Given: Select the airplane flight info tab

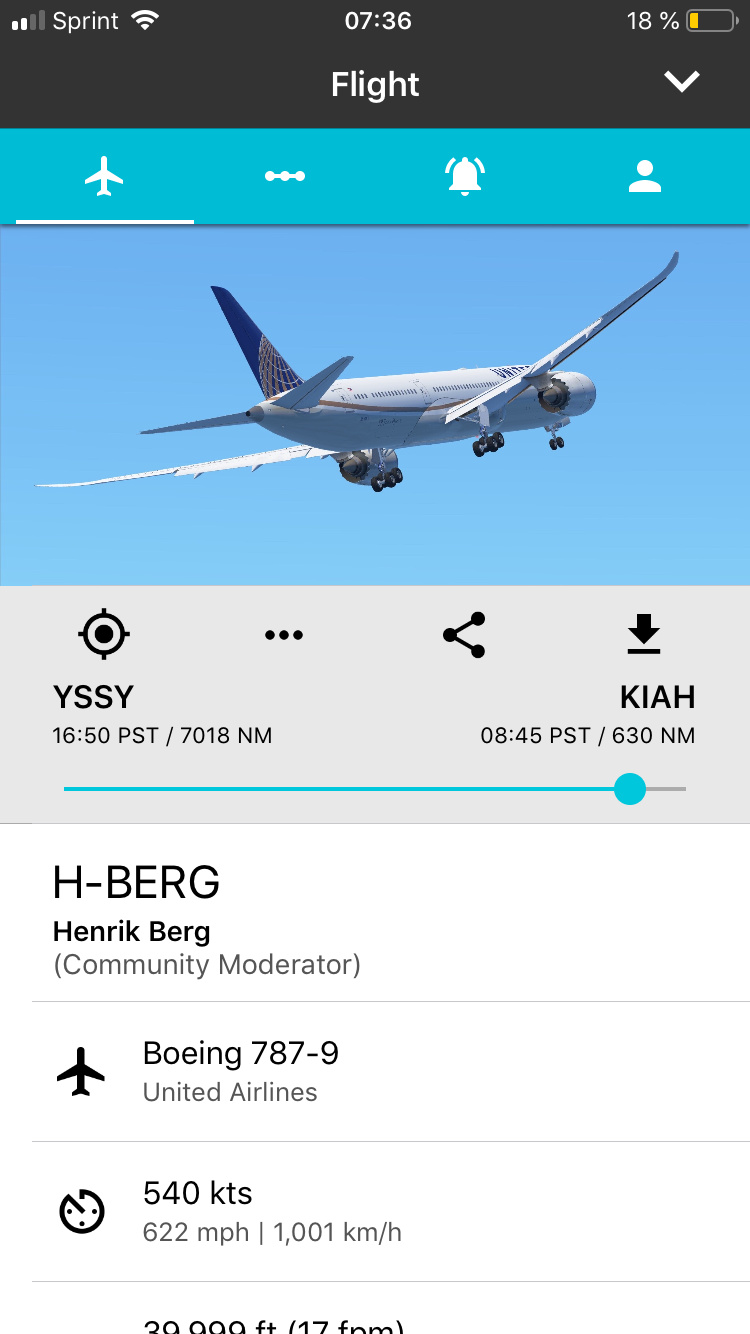Looking at the screenshot, I should [x=104, y=177].
